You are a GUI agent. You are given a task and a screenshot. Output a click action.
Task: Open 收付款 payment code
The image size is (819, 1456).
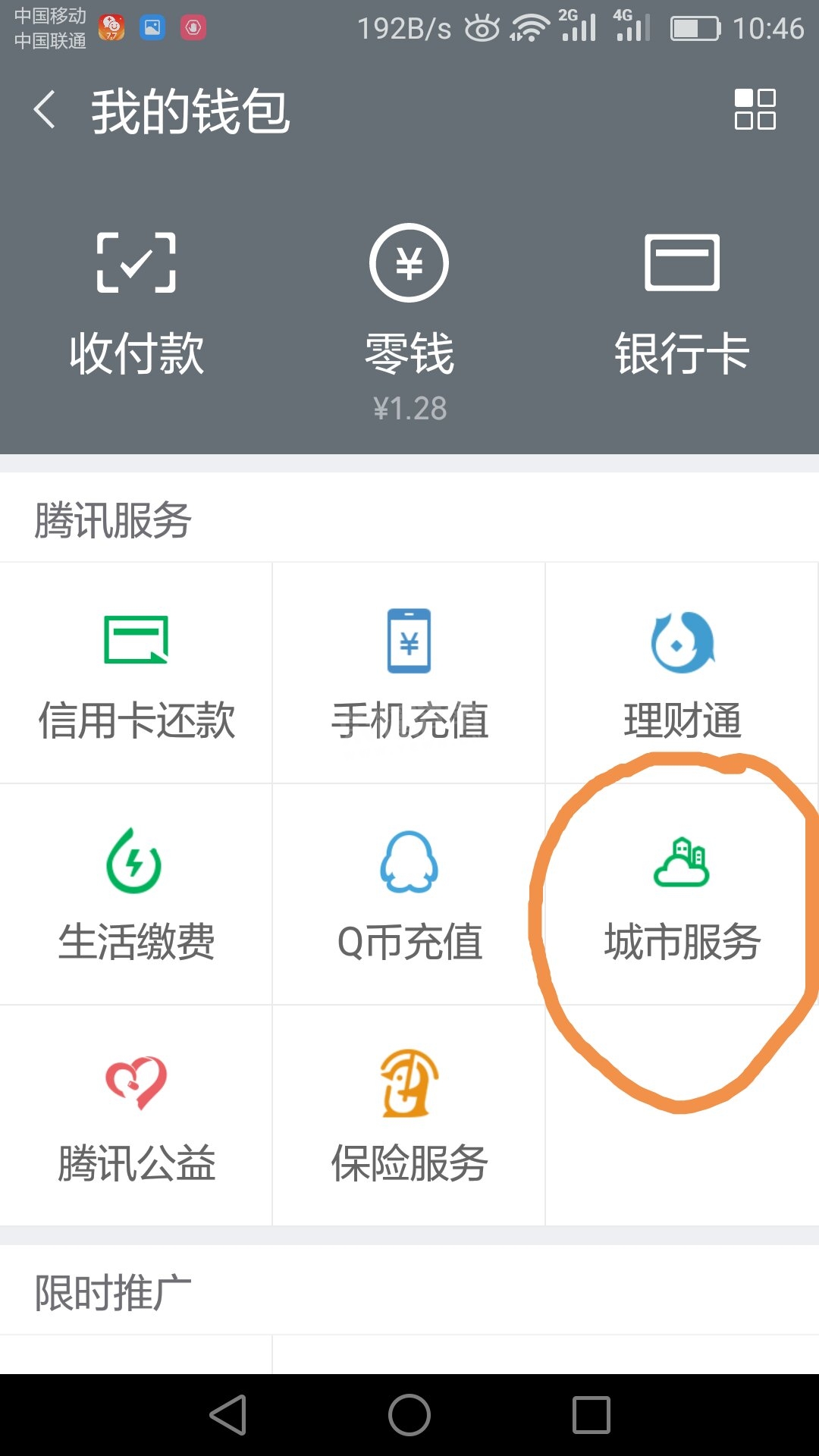click(x=136, y=303)
